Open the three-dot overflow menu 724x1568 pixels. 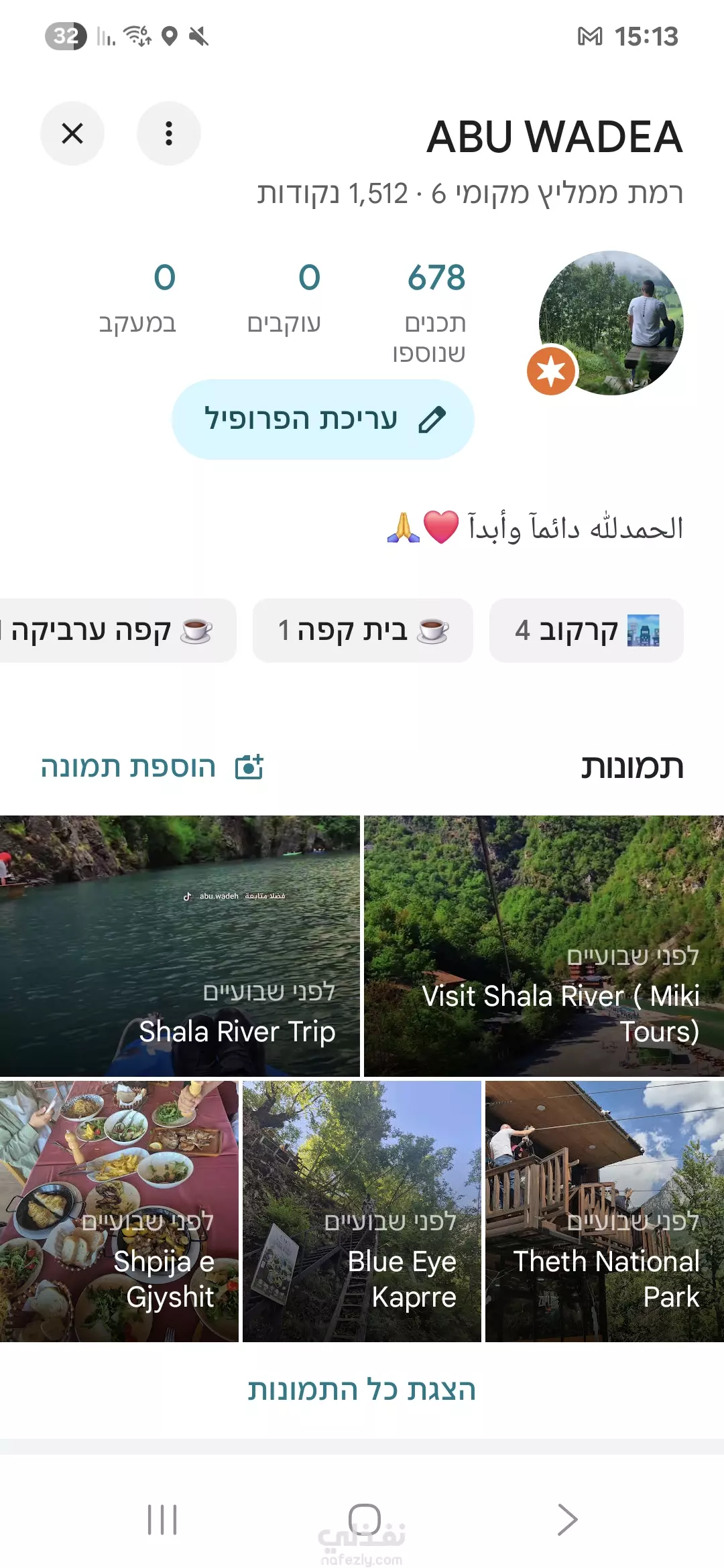(x=169, y=133)
